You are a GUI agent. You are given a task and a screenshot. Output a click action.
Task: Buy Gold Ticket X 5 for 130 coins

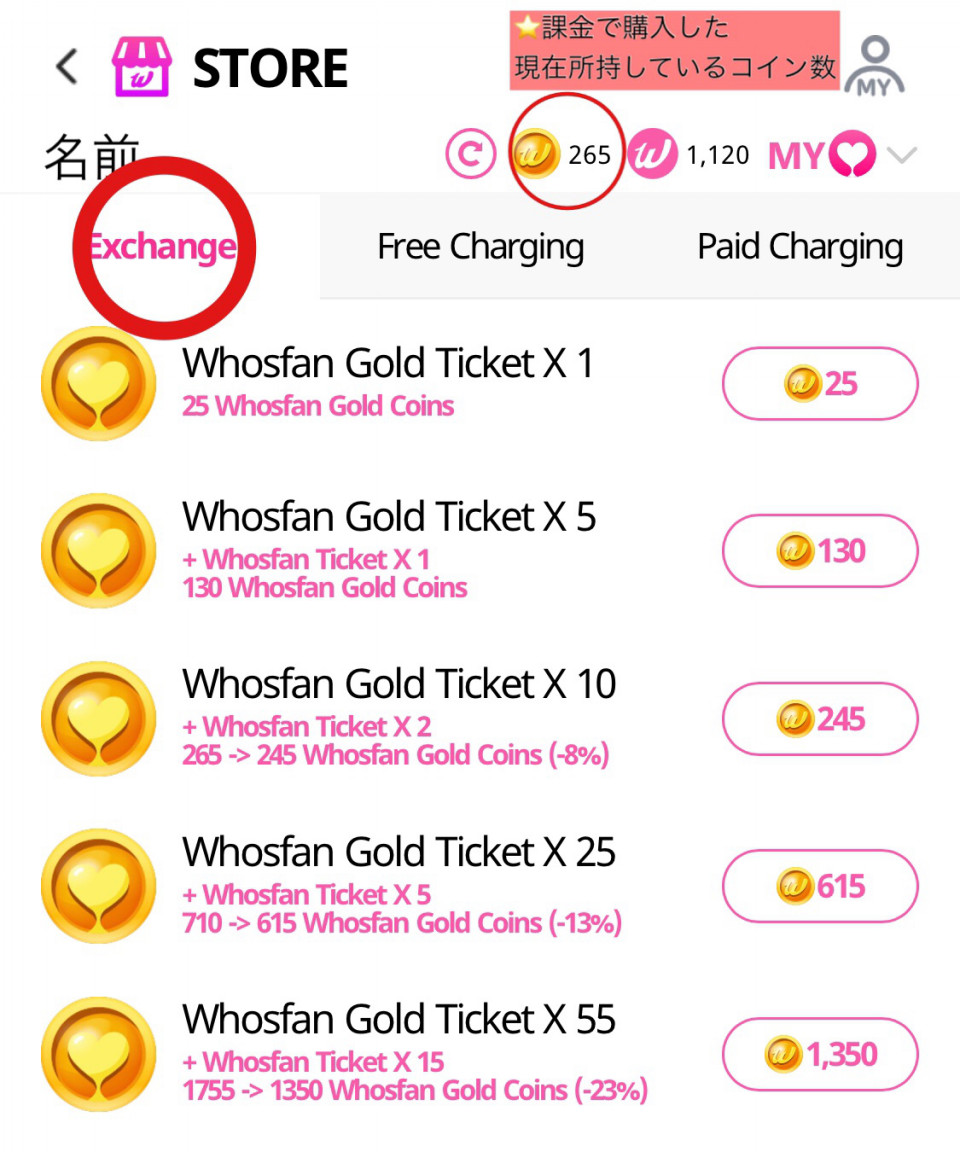coord(819,550)
